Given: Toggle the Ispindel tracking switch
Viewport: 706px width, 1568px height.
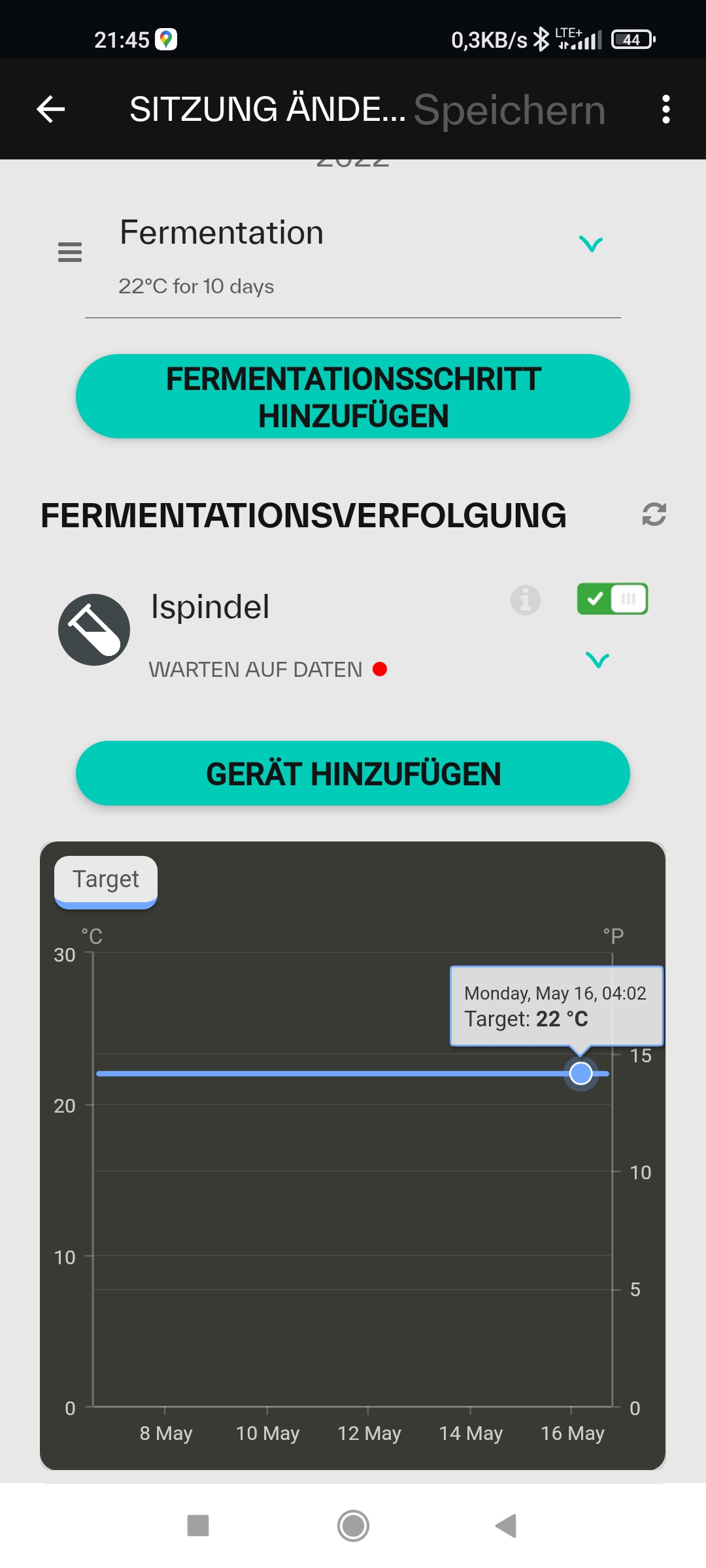Looking at the screenshot, I should point(612,599).
